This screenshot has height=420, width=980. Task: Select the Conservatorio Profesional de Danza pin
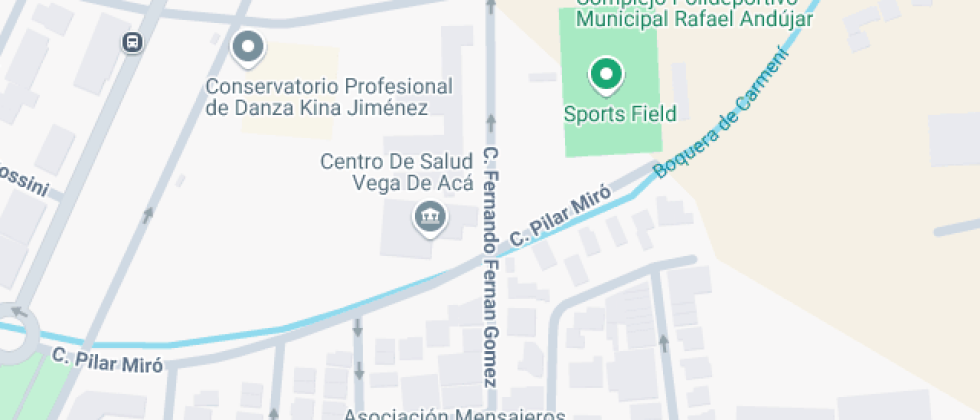pyautogui.click(x=247, y=46)
